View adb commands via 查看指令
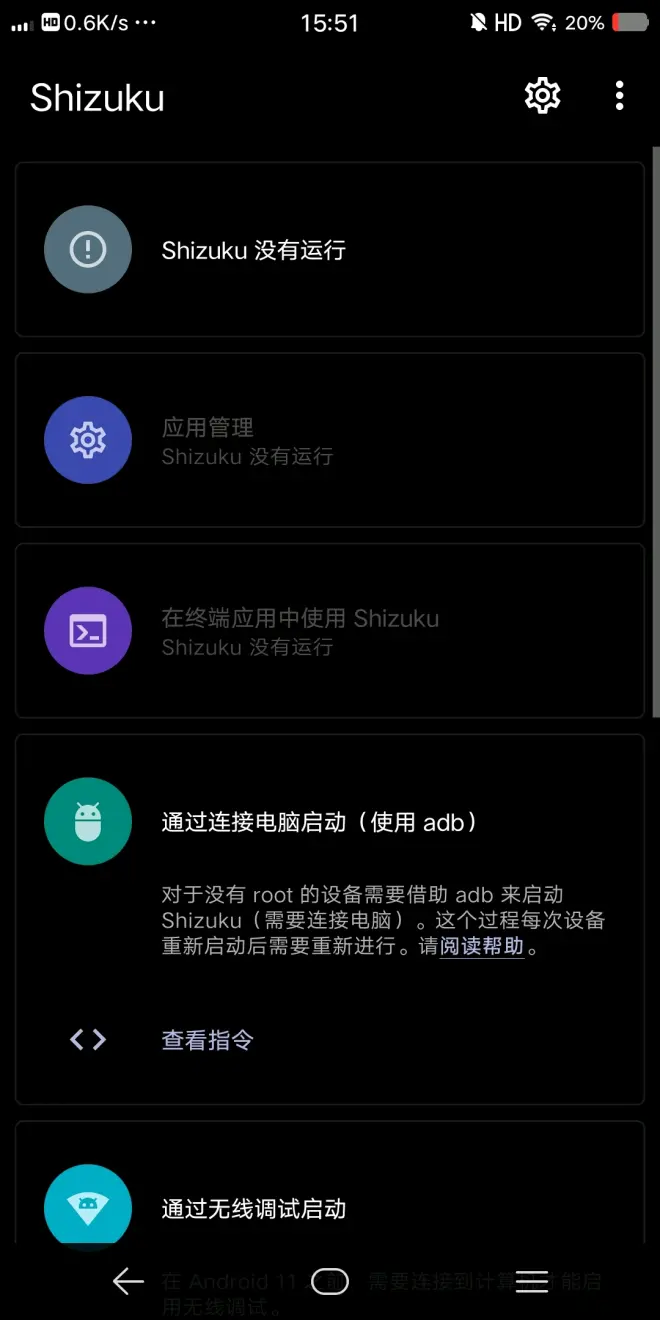Image resolution: width=660 pixels, height=1320 pixels. (x=208, y=1040)
